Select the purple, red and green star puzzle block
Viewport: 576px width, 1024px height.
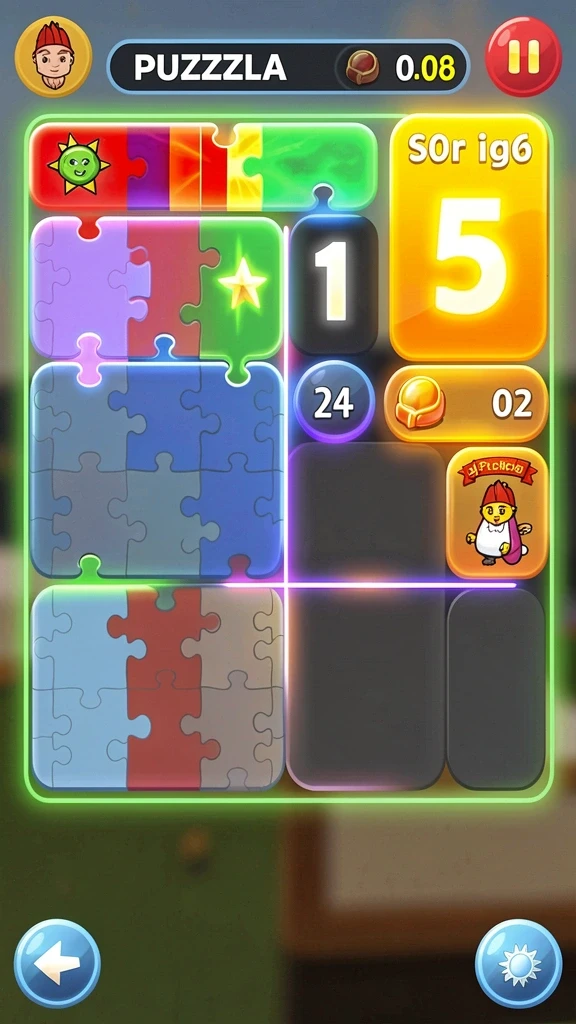[157, 289]
